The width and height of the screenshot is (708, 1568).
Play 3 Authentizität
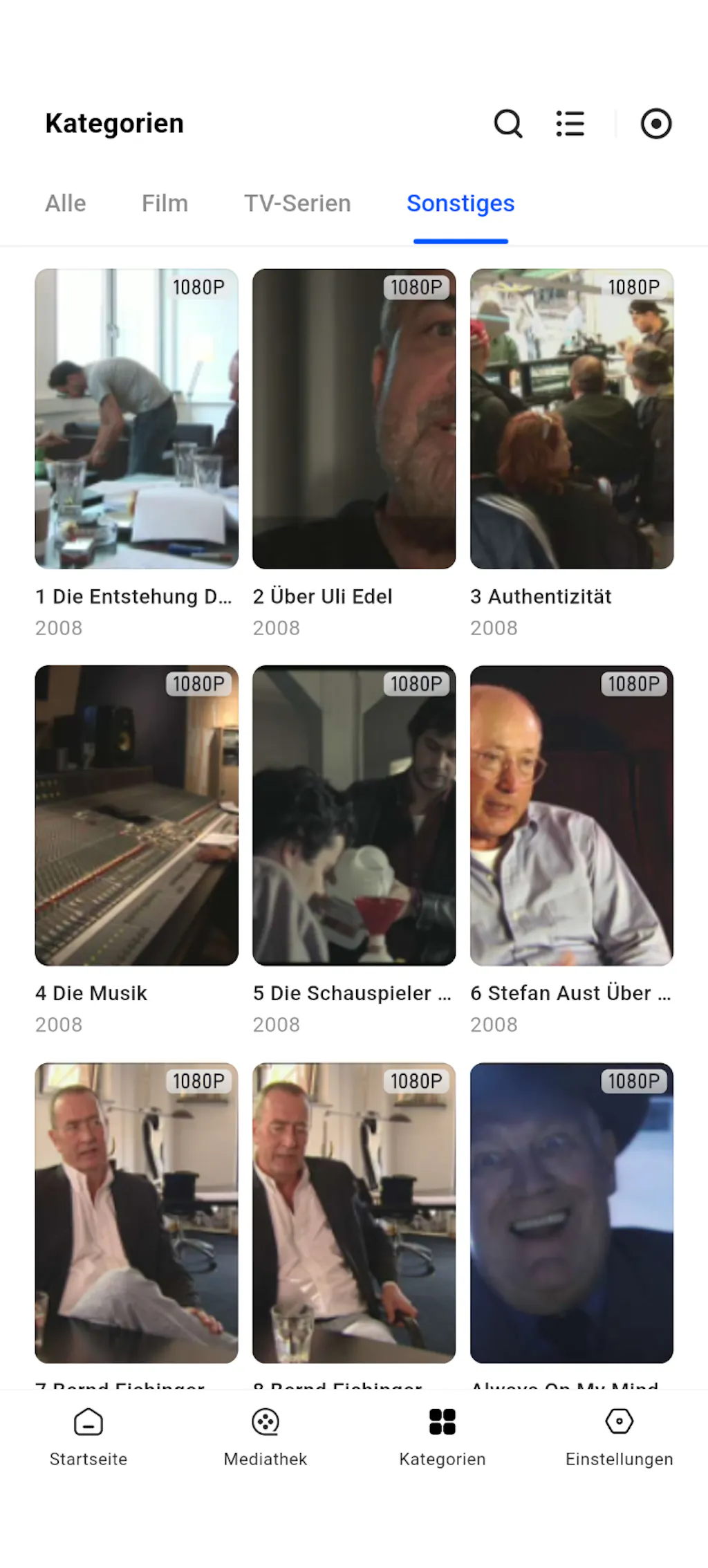point(572,419)
